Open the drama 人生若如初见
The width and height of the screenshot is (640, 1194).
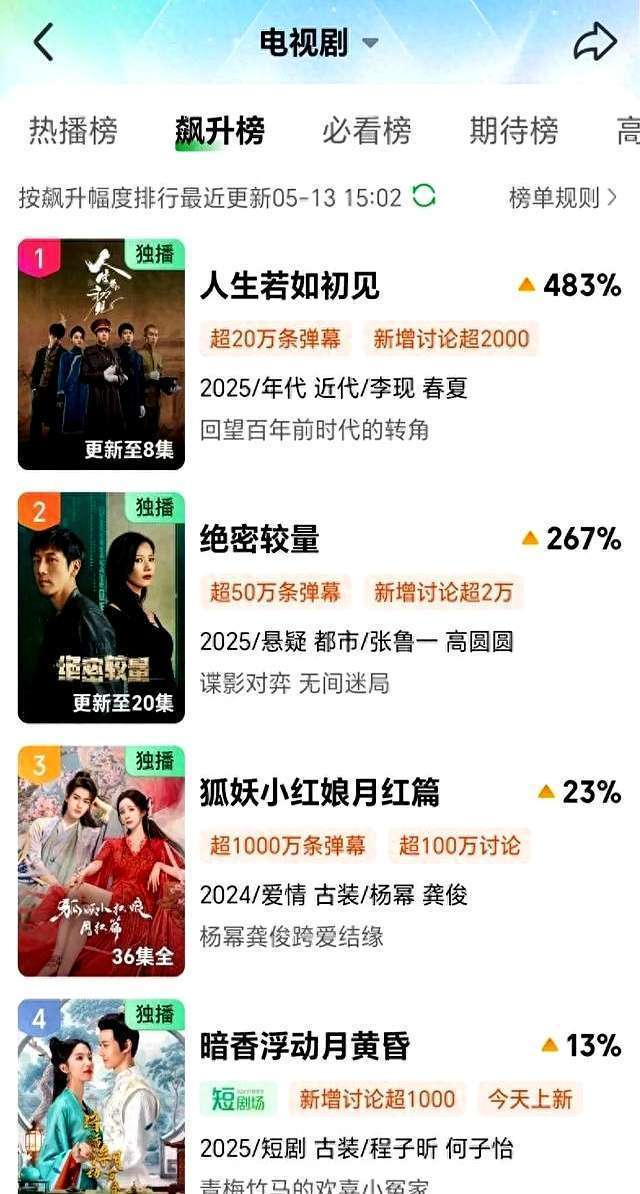point(290,287)
